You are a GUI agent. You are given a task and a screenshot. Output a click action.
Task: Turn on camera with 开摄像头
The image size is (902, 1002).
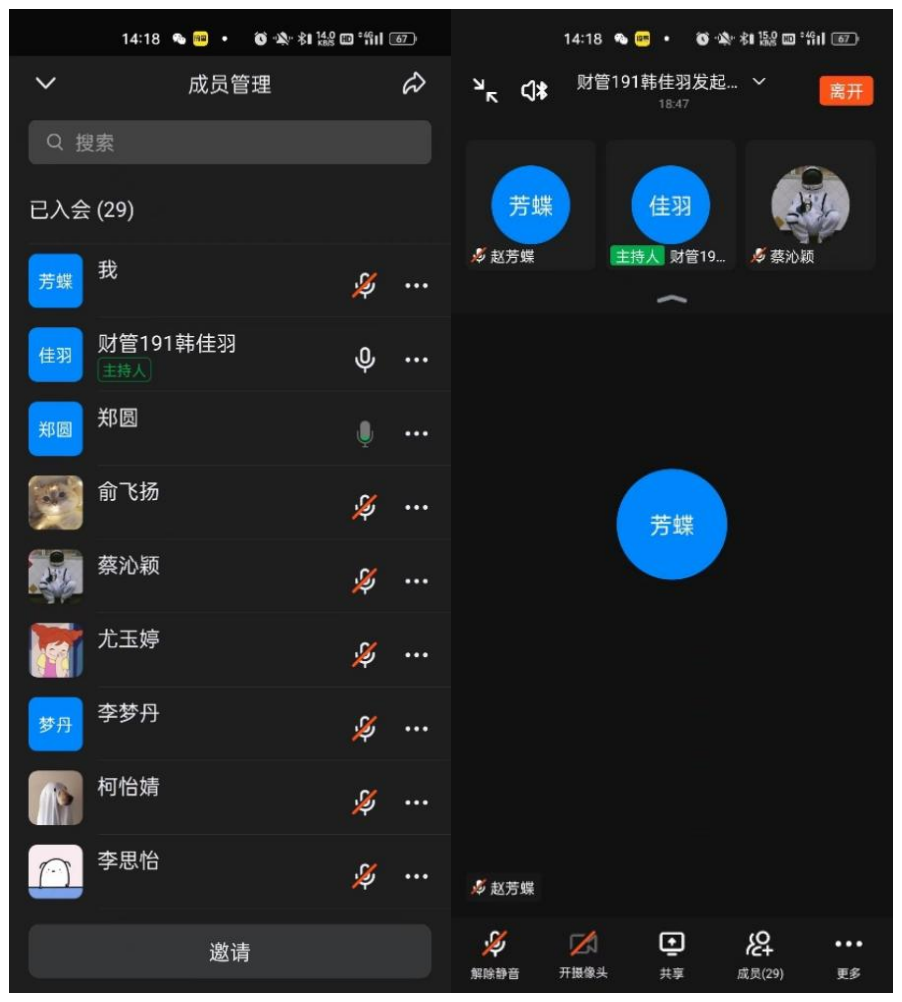[583, 954]
